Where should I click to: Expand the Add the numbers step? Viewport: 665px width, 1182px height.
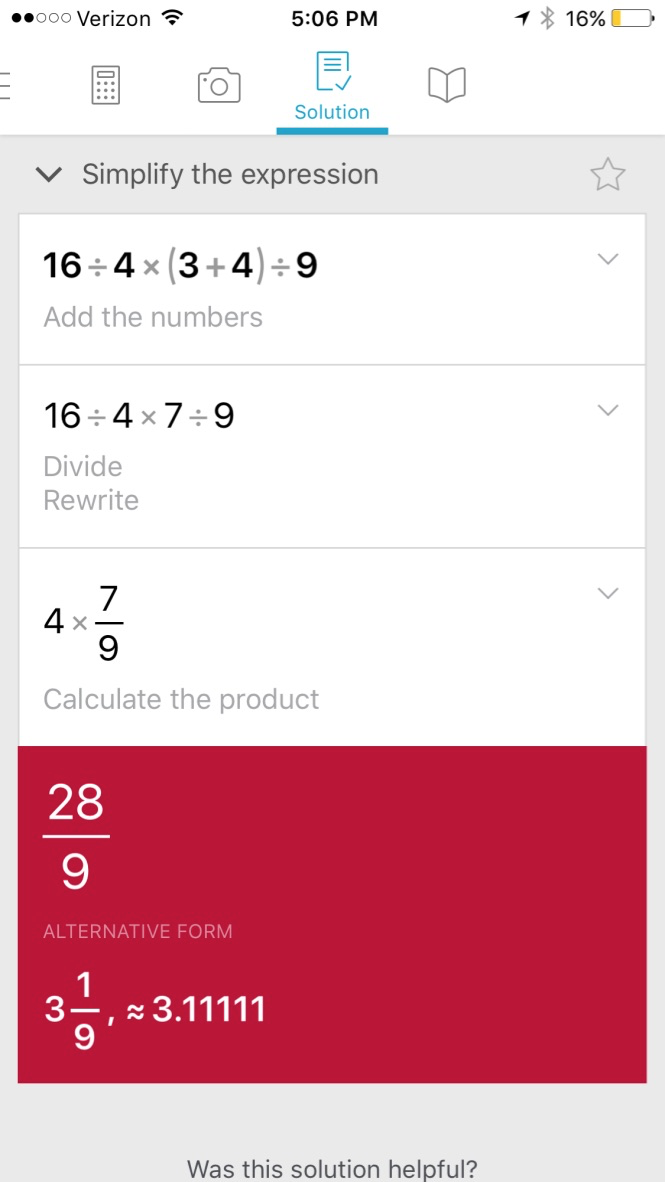tap(607, 260)
